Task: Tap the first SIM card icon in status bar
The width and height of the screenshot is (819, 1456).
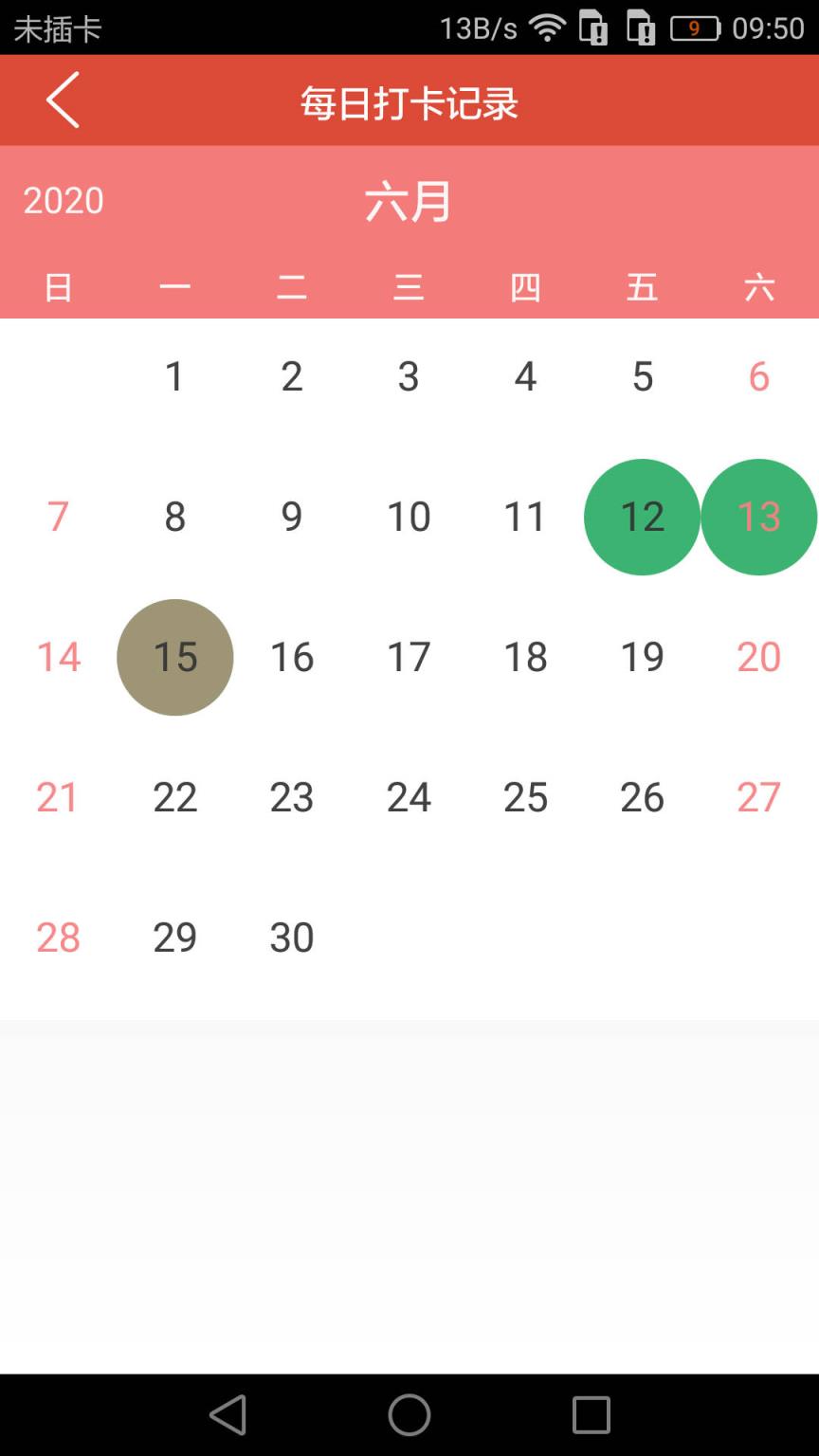Action: 593,28
